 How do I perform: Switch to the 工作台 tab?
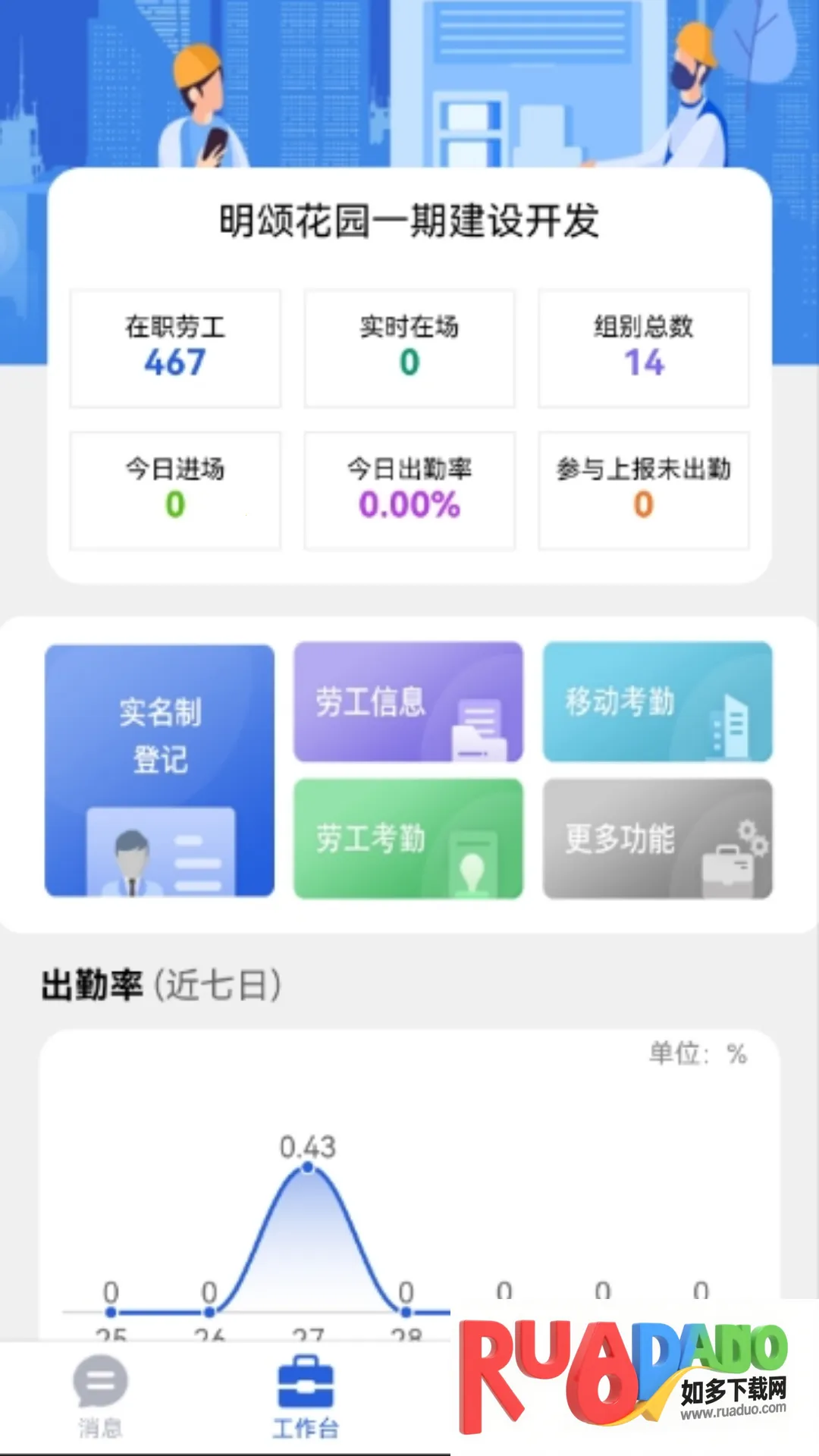(306, 1398)
